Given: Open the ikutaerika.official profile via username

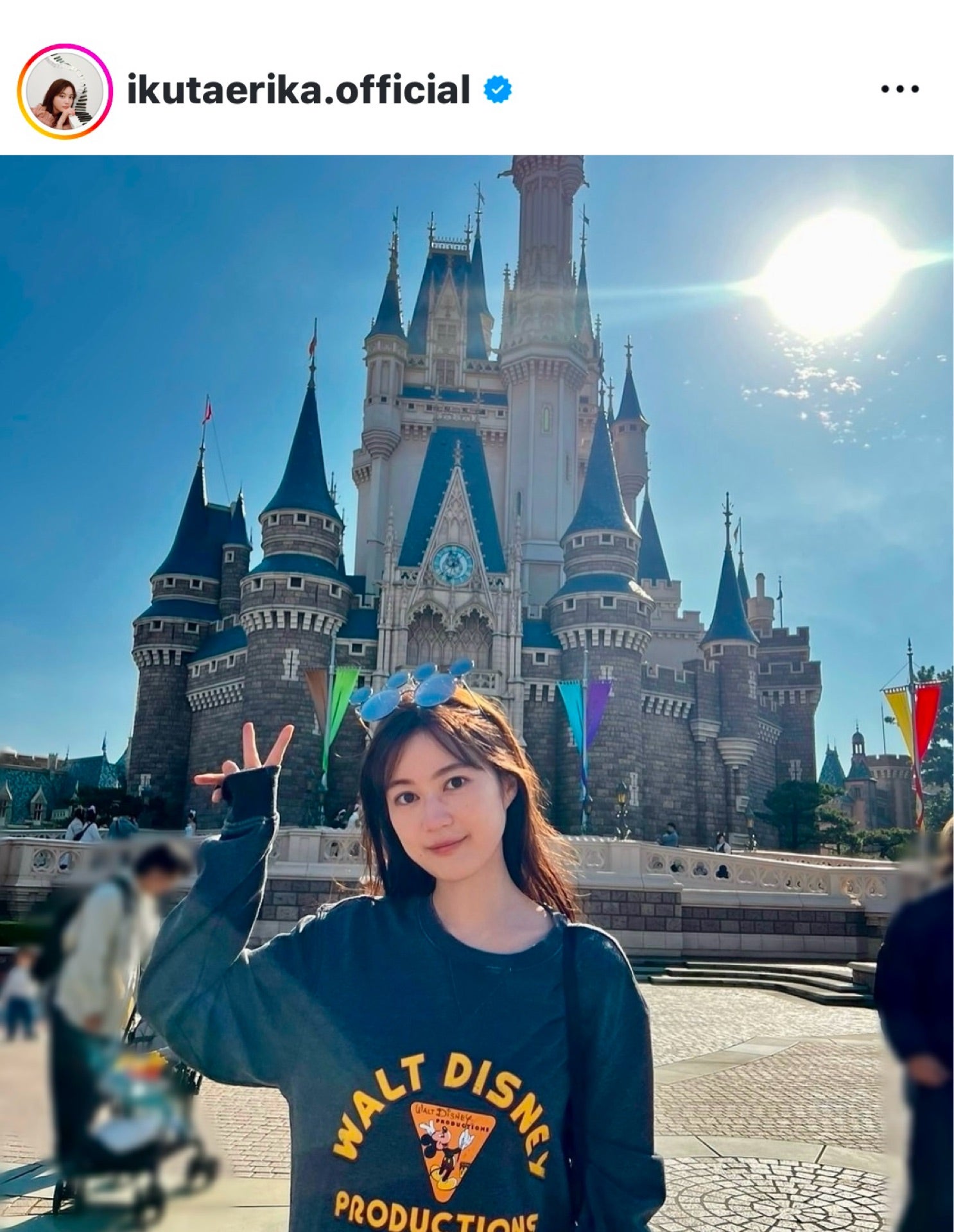Looking at the screenshot, I should pos(298,90).
